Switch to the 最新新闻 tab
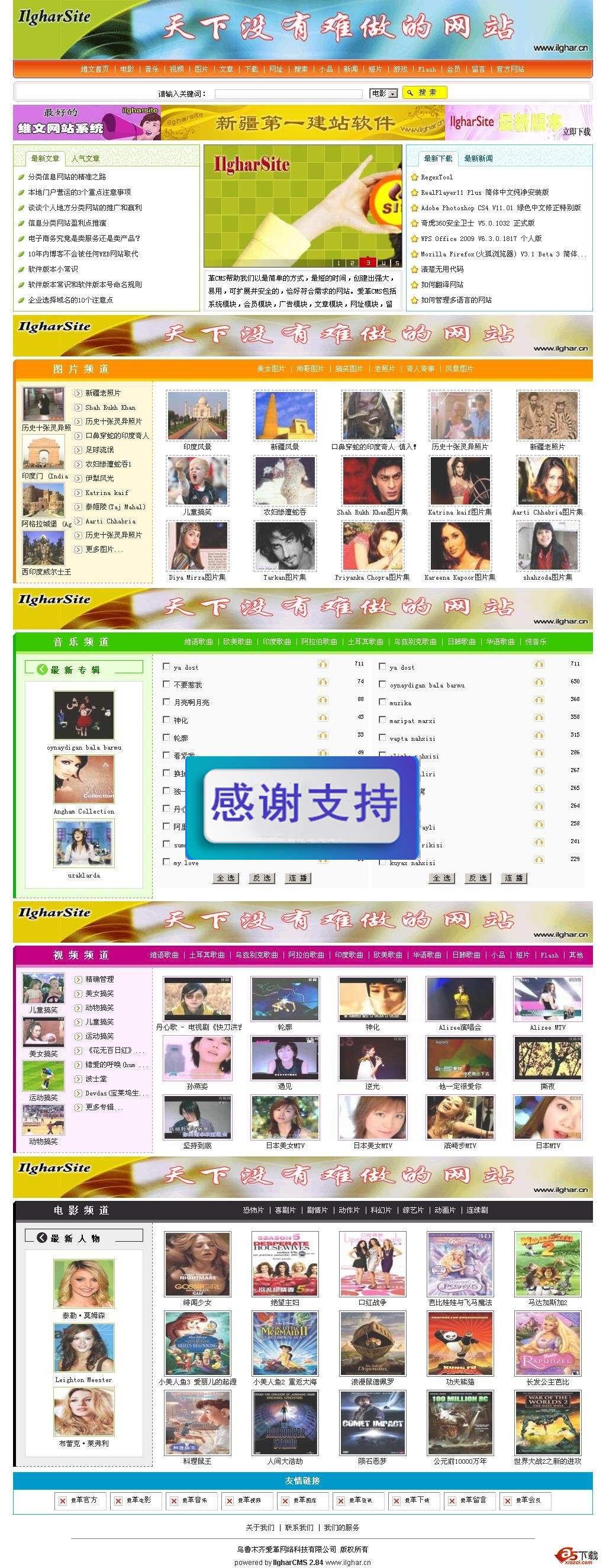606x1568 pixels. [478, 158]
